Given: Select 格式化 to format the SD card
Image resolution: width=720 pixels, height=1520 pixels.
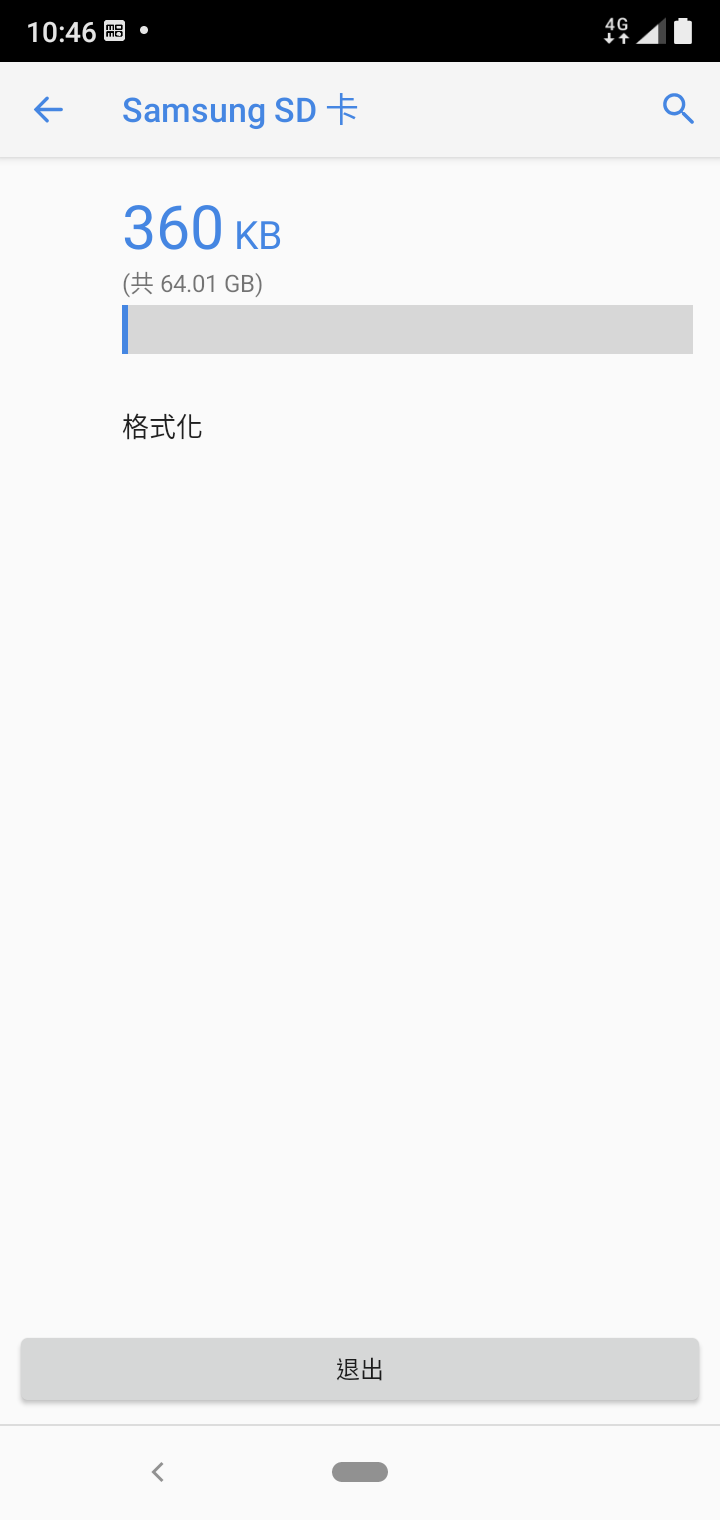Looking at the screenshot, I should (162, 428).
